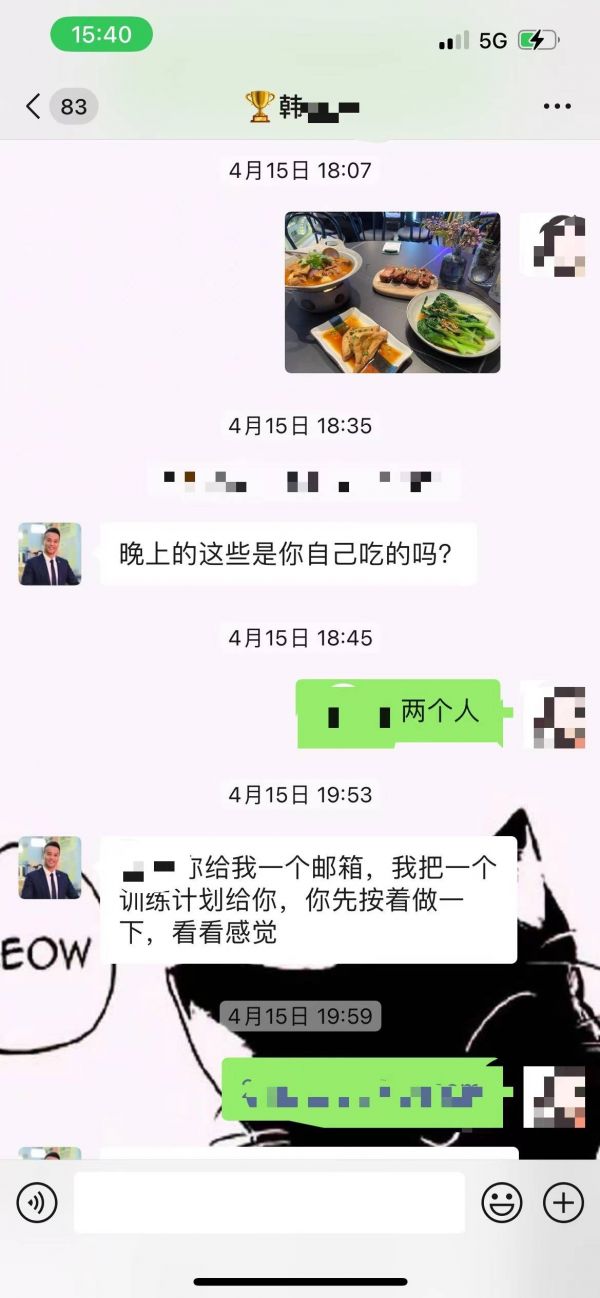Go back to the chat list
Viewport: 600px width, 1298px height.
(34, 106)
